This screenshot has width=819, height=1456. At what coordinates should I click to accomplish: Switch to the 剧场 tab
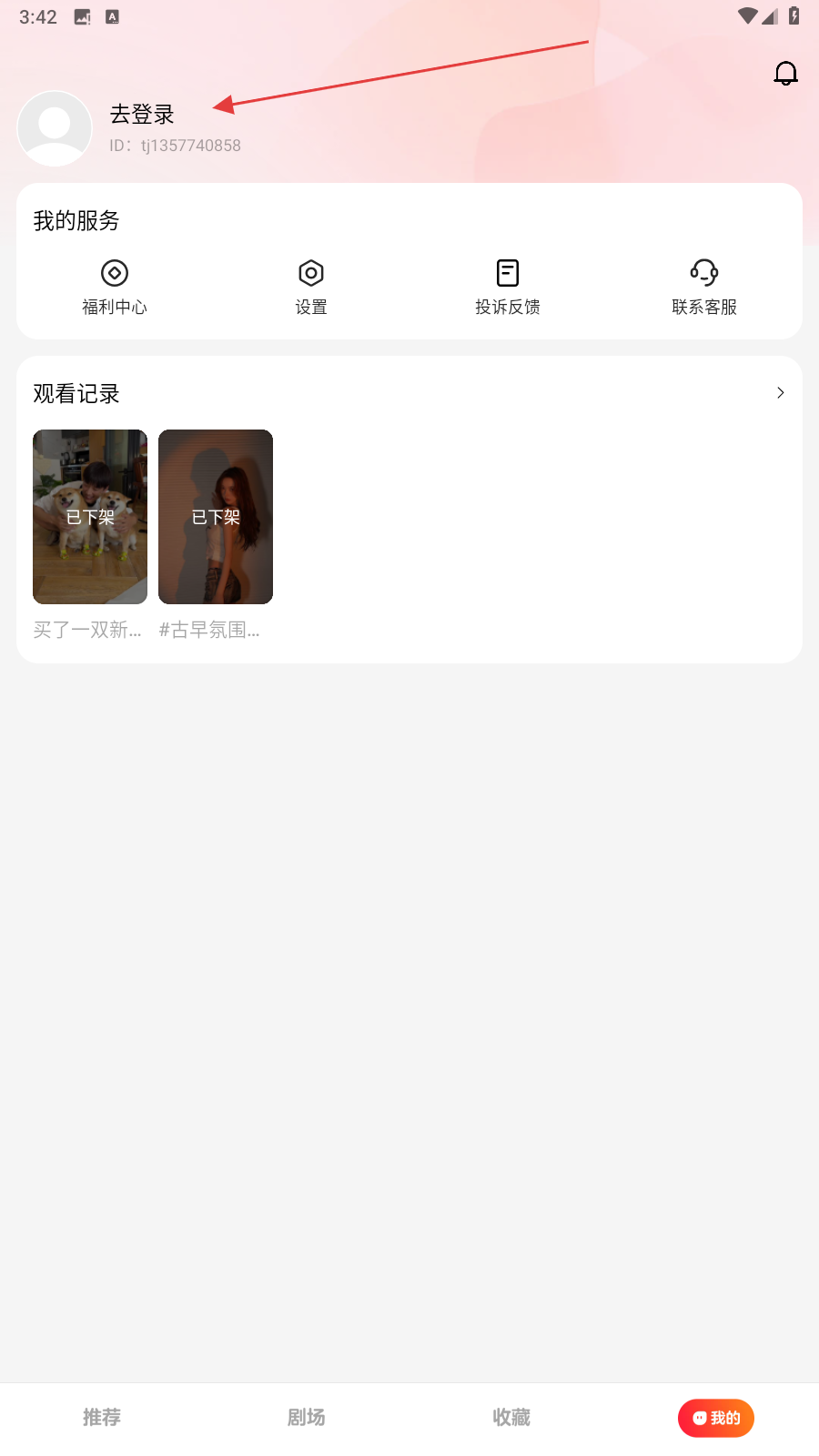pos(307,1417)
